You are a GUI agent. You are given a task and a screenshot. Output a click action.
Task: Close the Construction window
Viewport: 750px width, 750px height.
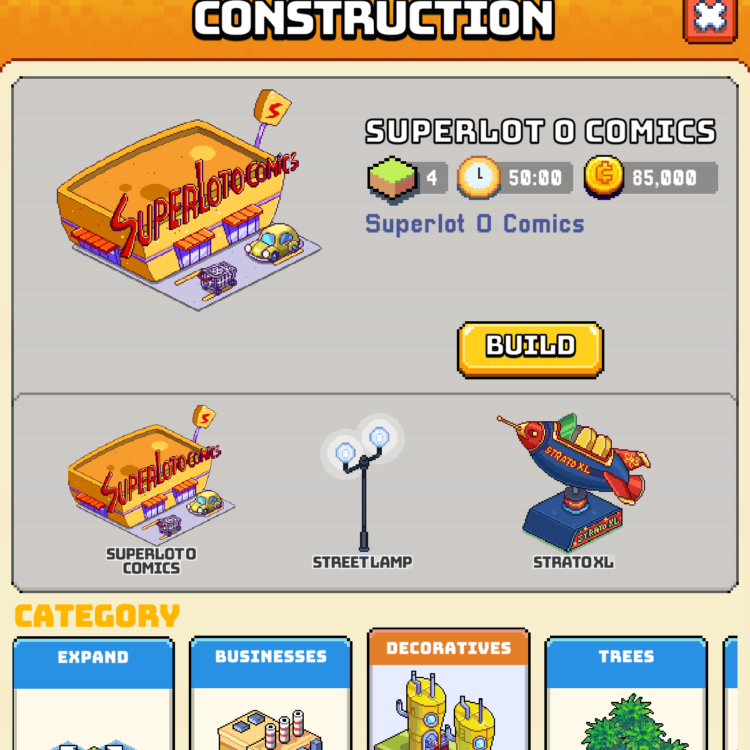point(709,17)
